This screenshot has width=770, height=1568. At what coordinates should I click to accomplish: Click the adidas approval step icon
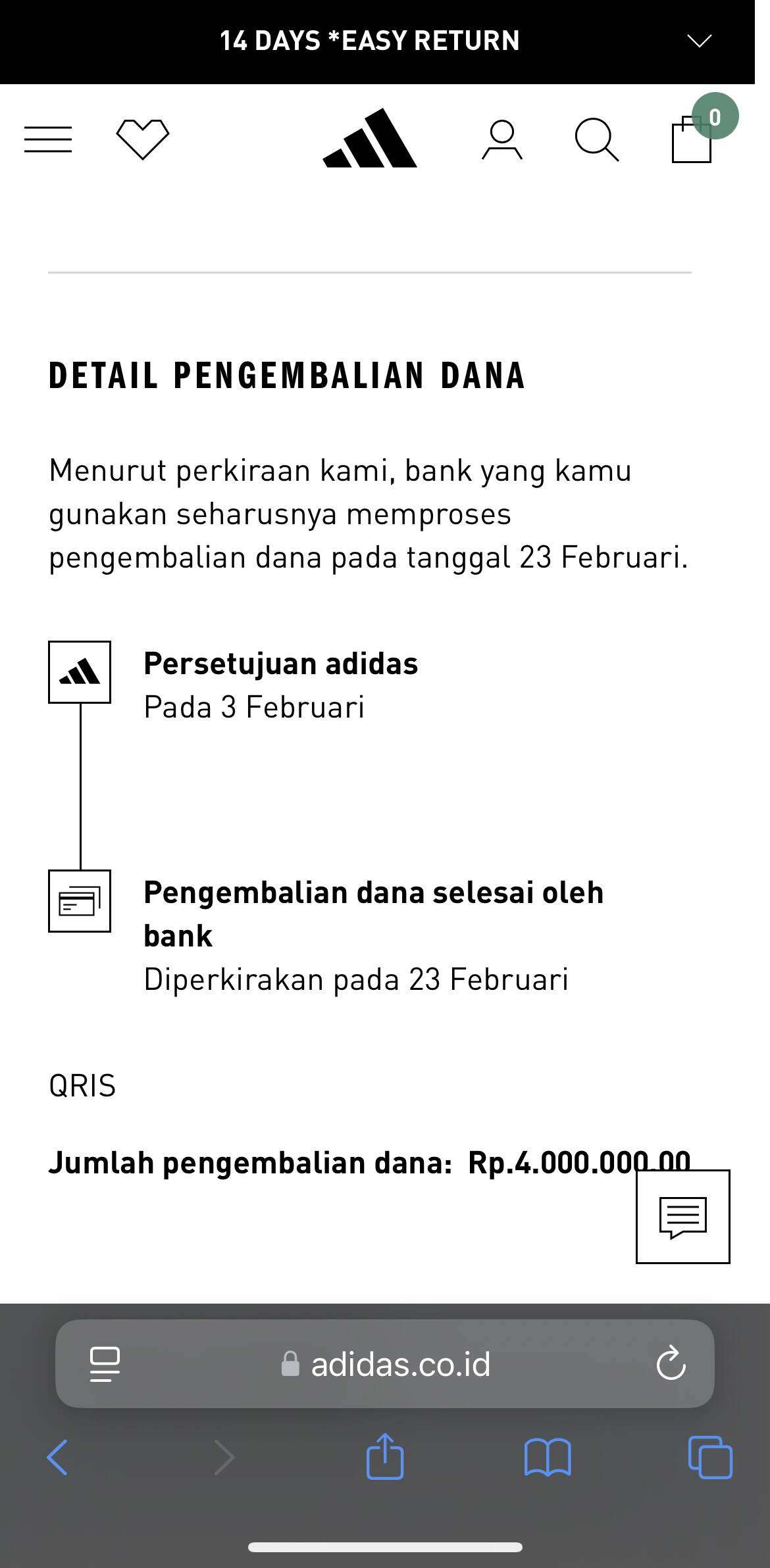pos(80,671)
